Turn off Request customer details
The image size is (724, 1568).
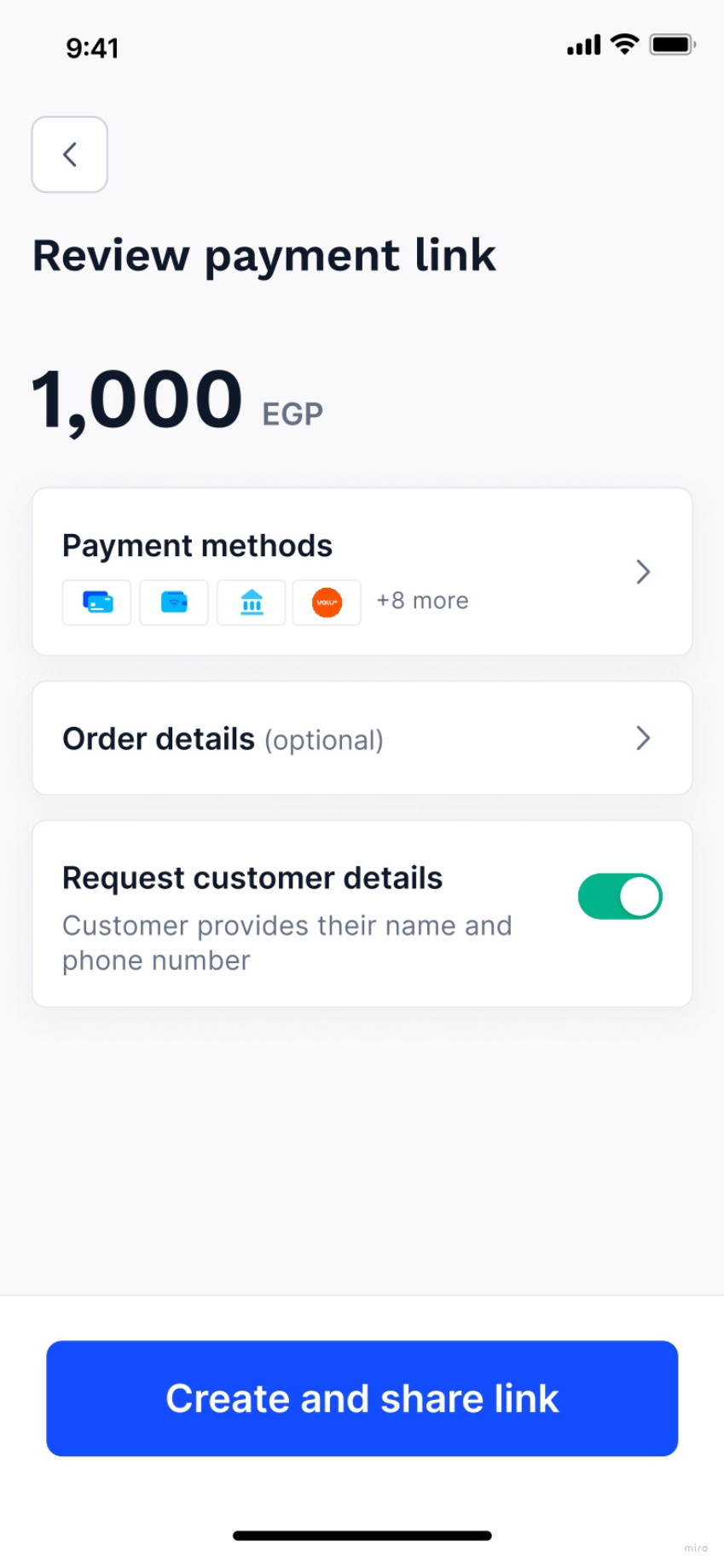coord(620,897)
